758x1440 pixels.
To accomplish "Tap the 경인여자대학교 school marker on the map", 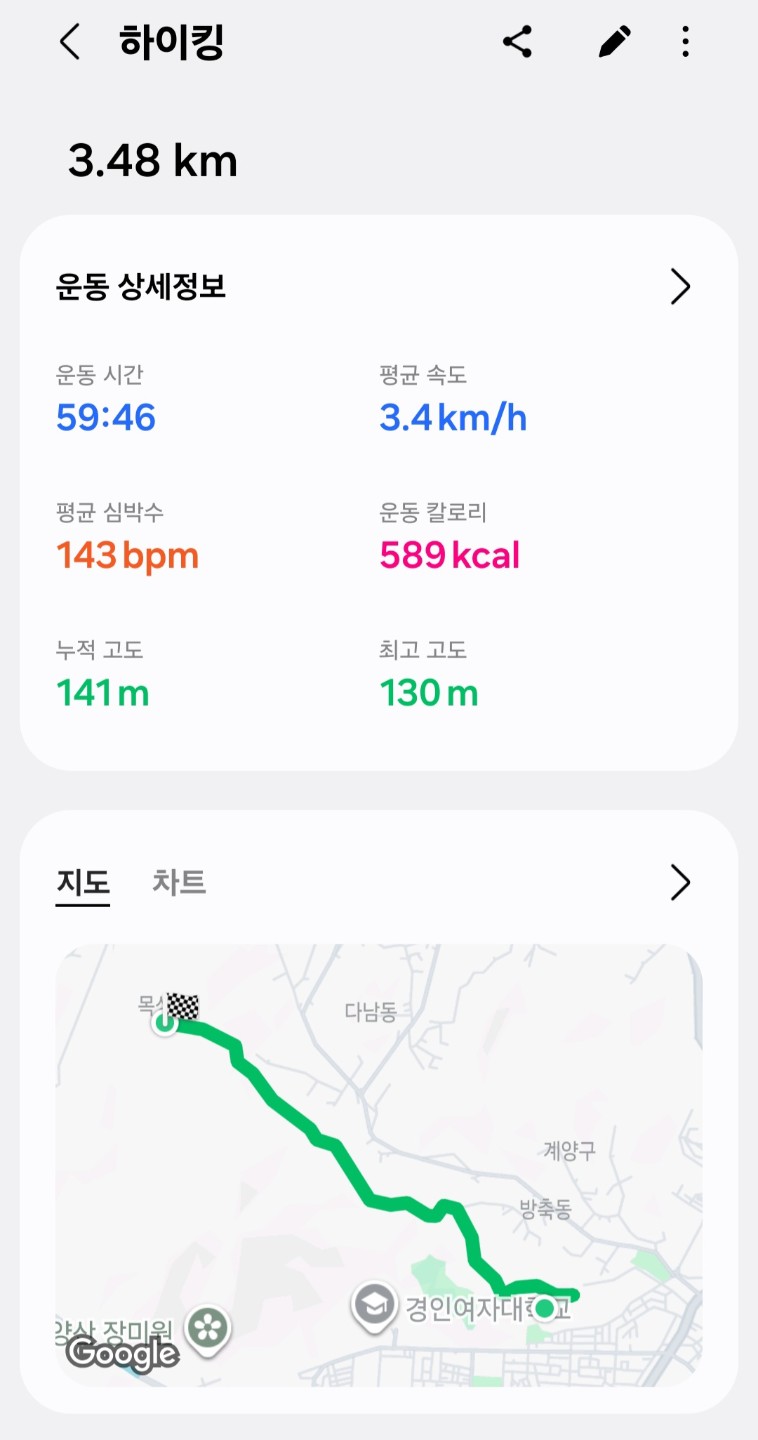I will [374, 1306].
